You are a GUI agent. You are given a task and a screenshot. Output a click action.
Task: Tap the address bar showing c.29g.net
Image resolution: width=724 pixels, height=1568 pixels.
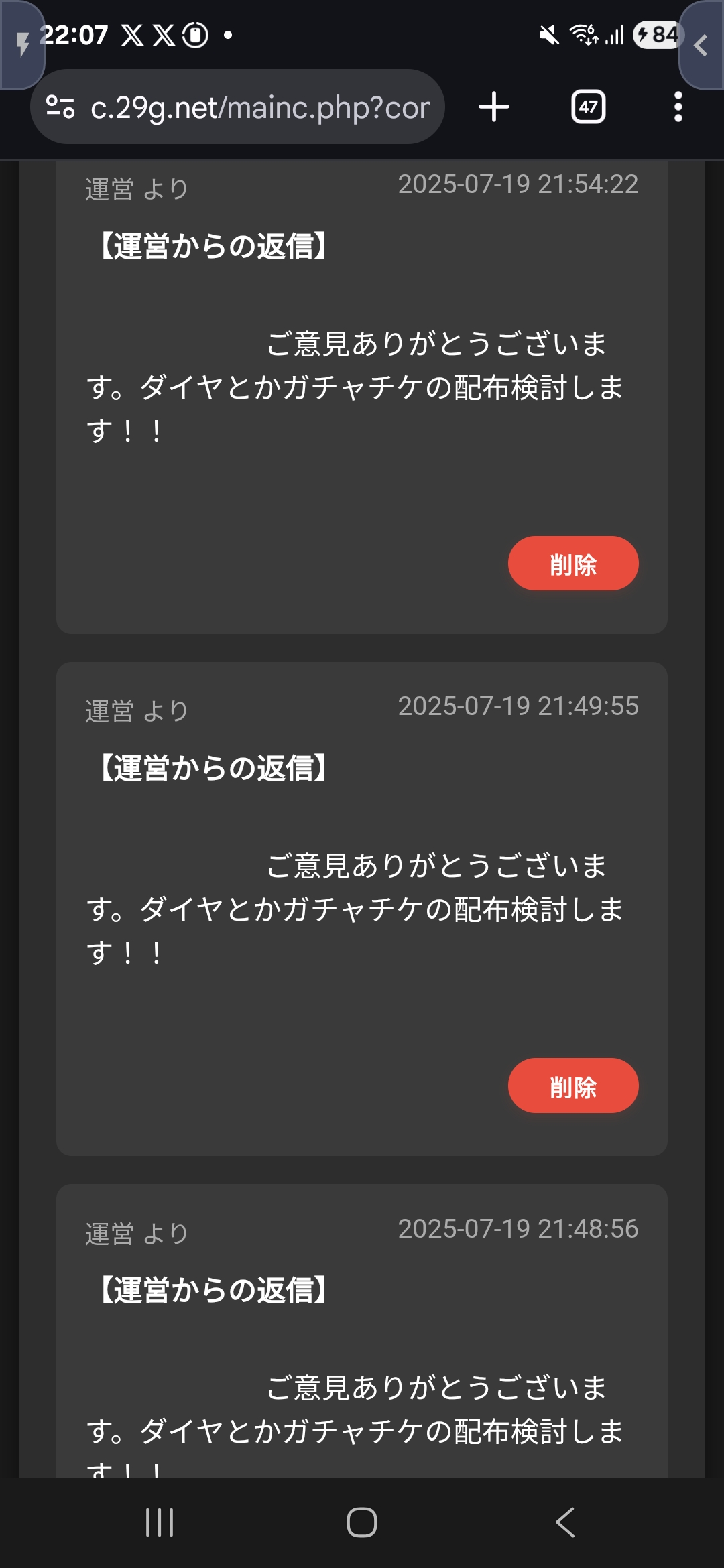260,107
